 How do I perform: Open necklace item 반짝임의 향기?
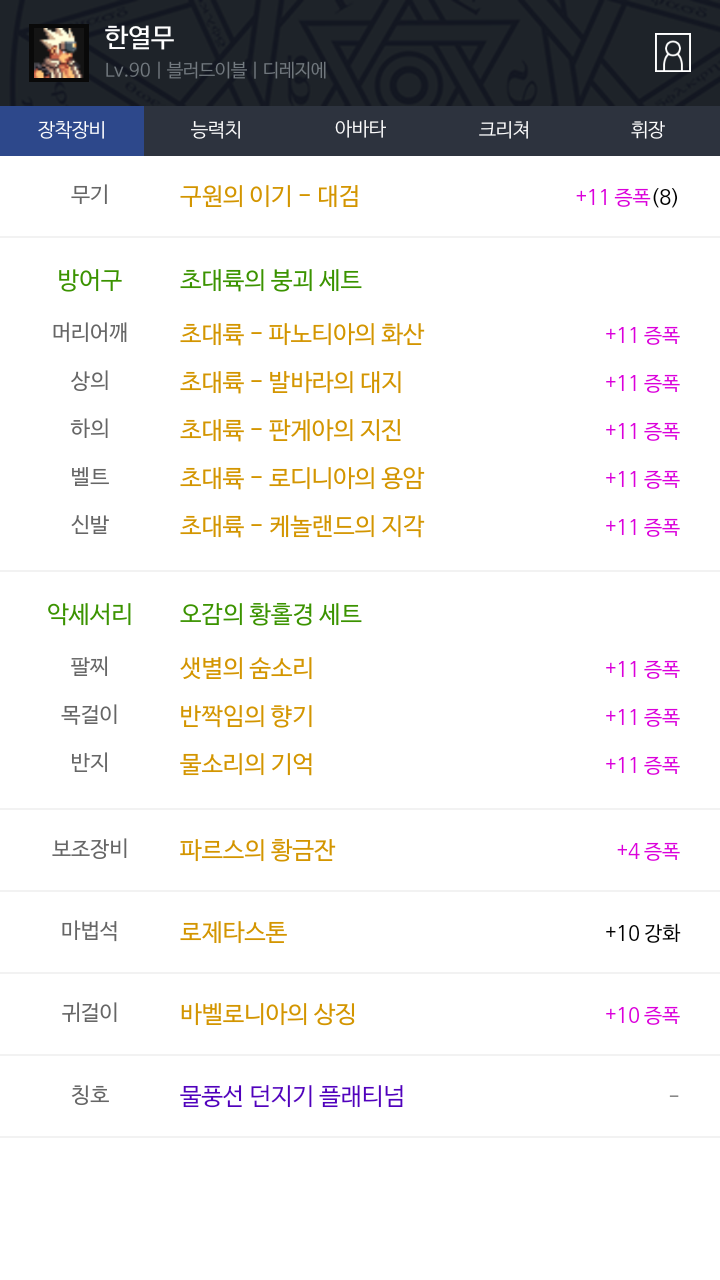246,716
